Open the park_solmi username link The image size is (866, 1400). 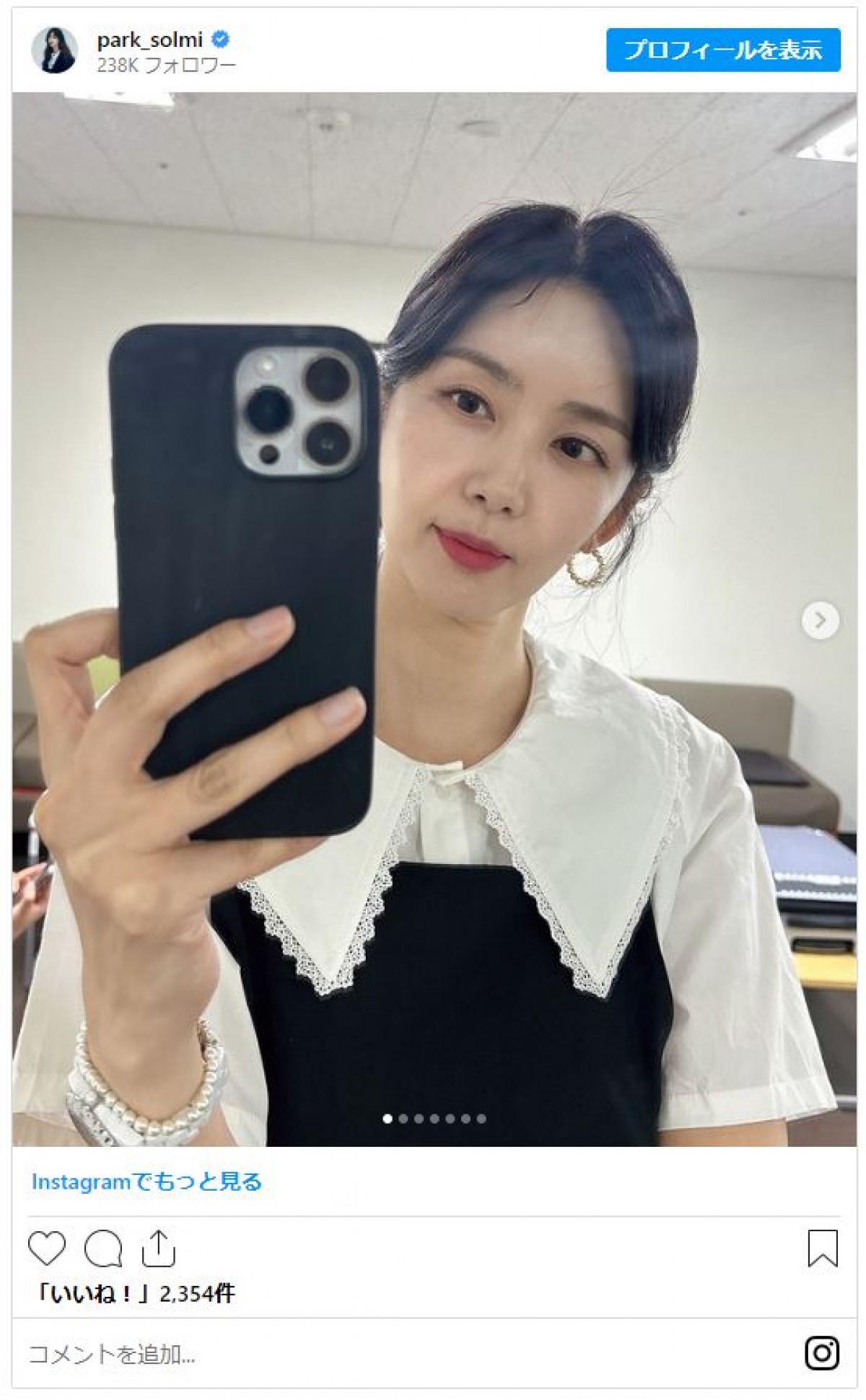pos(150,40)
